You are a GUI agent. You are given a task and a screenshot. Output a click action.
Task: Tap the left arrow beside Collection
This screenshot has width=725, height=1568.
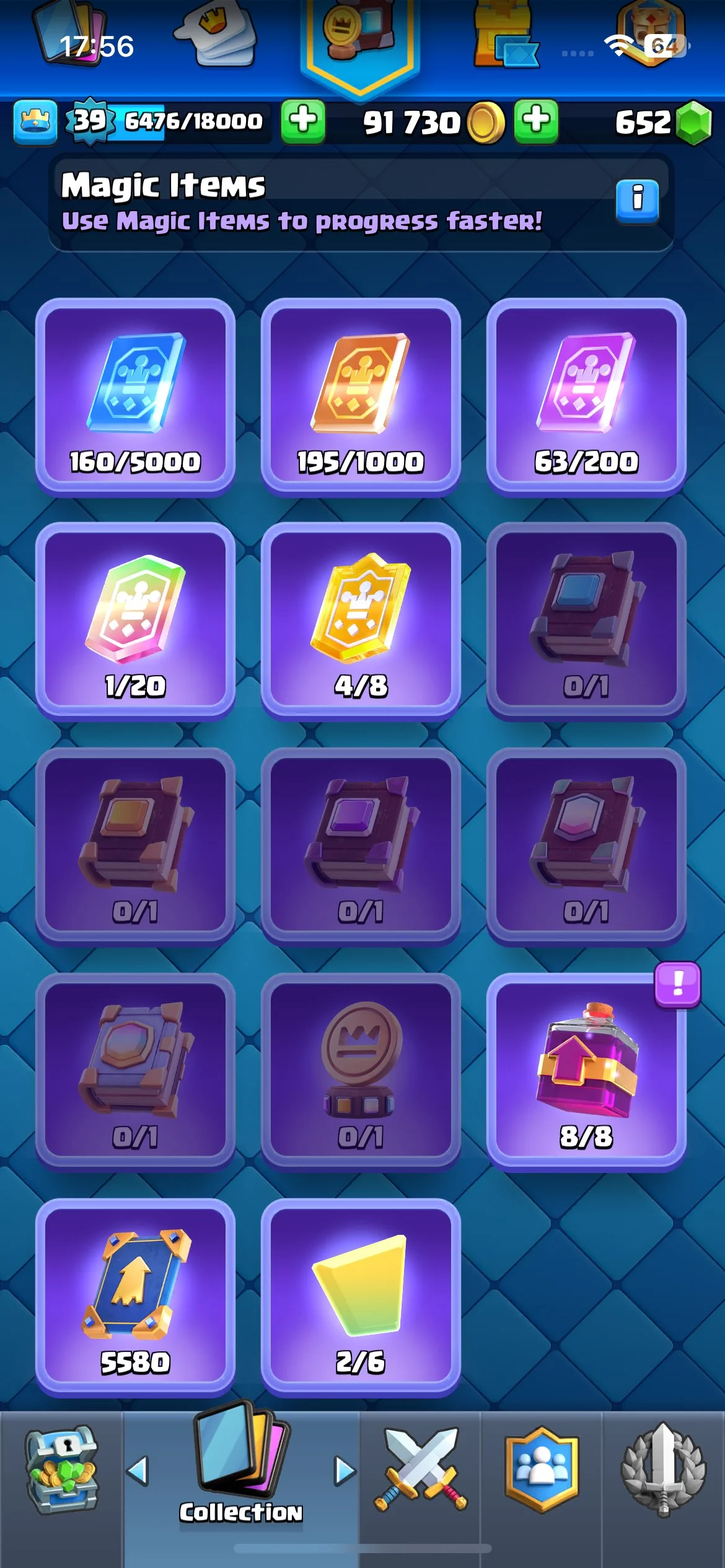pos(138,1471)
